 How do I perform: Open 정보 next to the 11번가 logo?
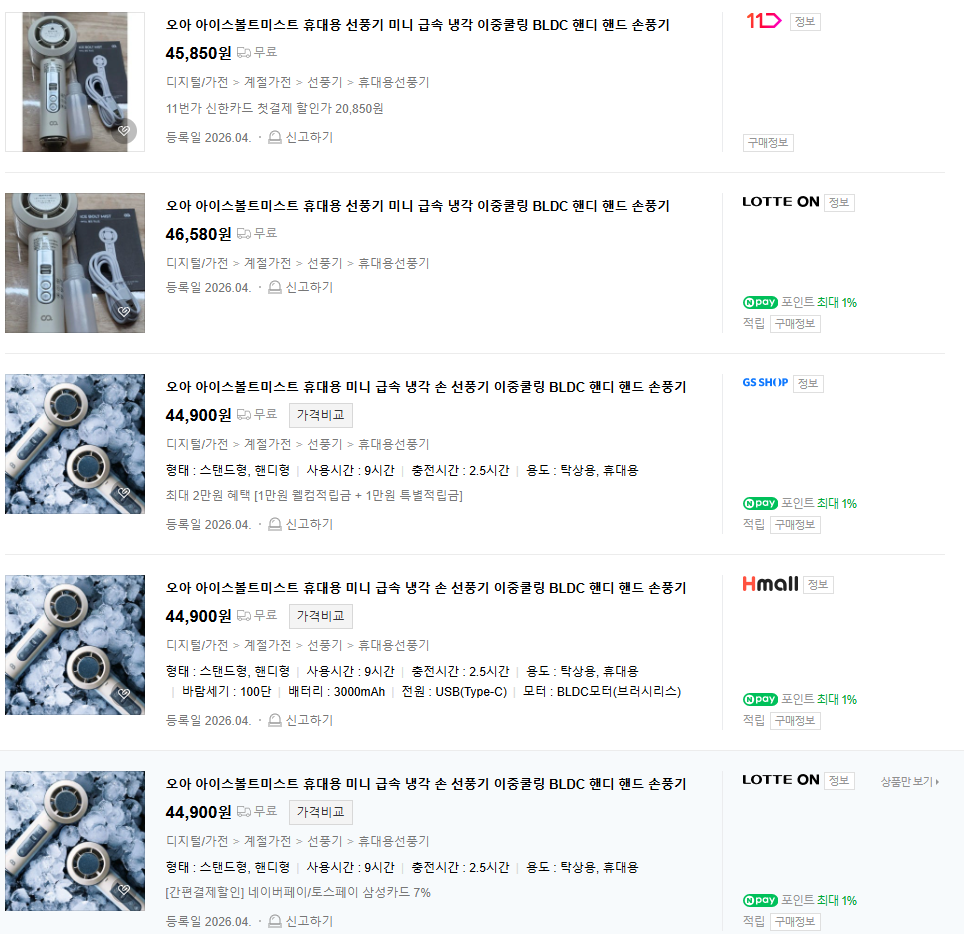[804, 22]
